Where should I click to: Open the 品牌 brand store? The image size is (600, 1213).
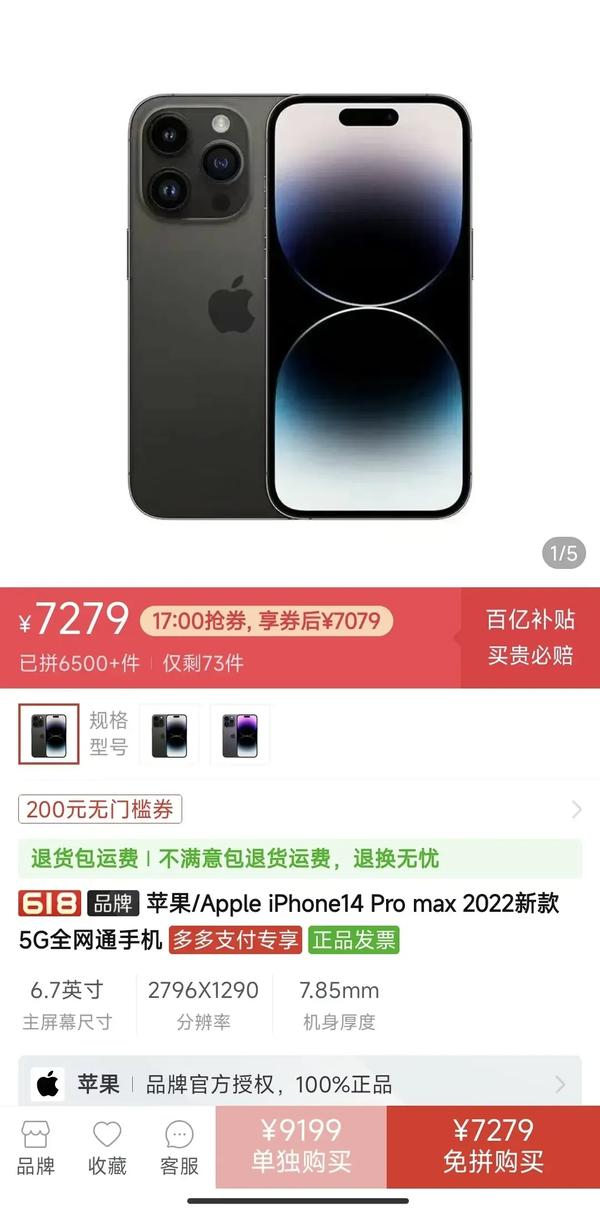point(36,1148)
